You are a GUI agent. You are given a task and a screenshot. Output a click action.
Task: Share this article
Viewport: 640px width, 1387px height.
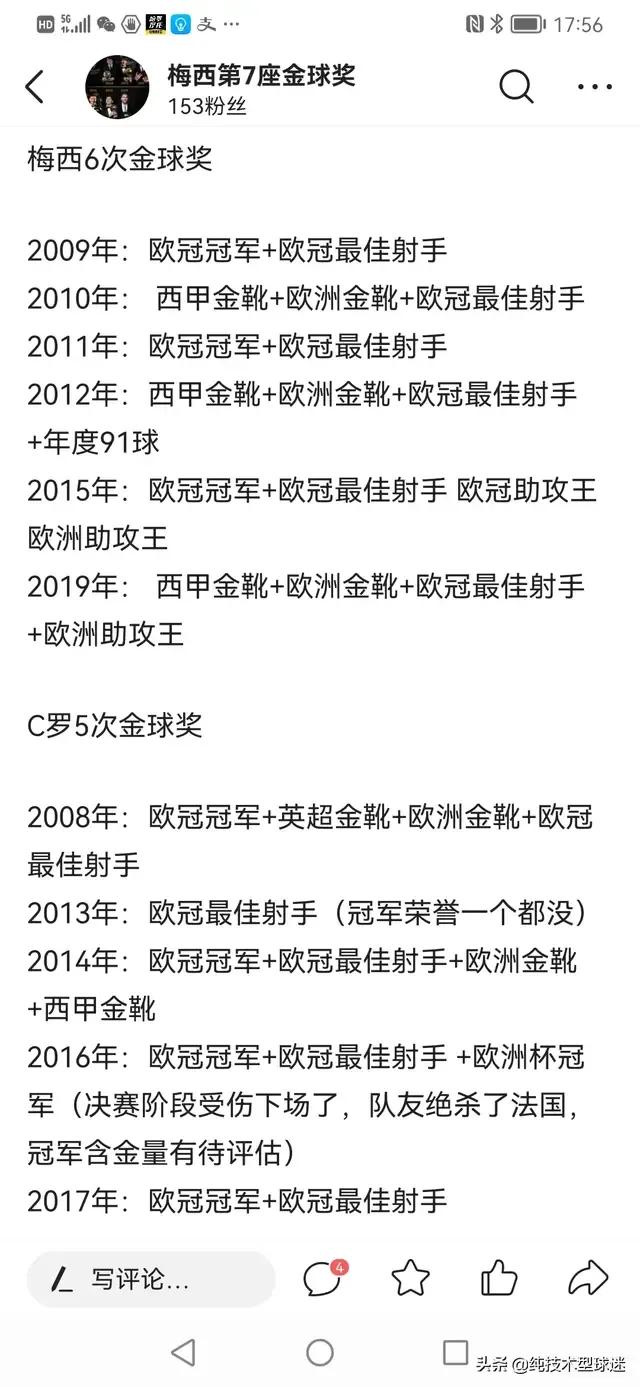tap(588, 1278)
